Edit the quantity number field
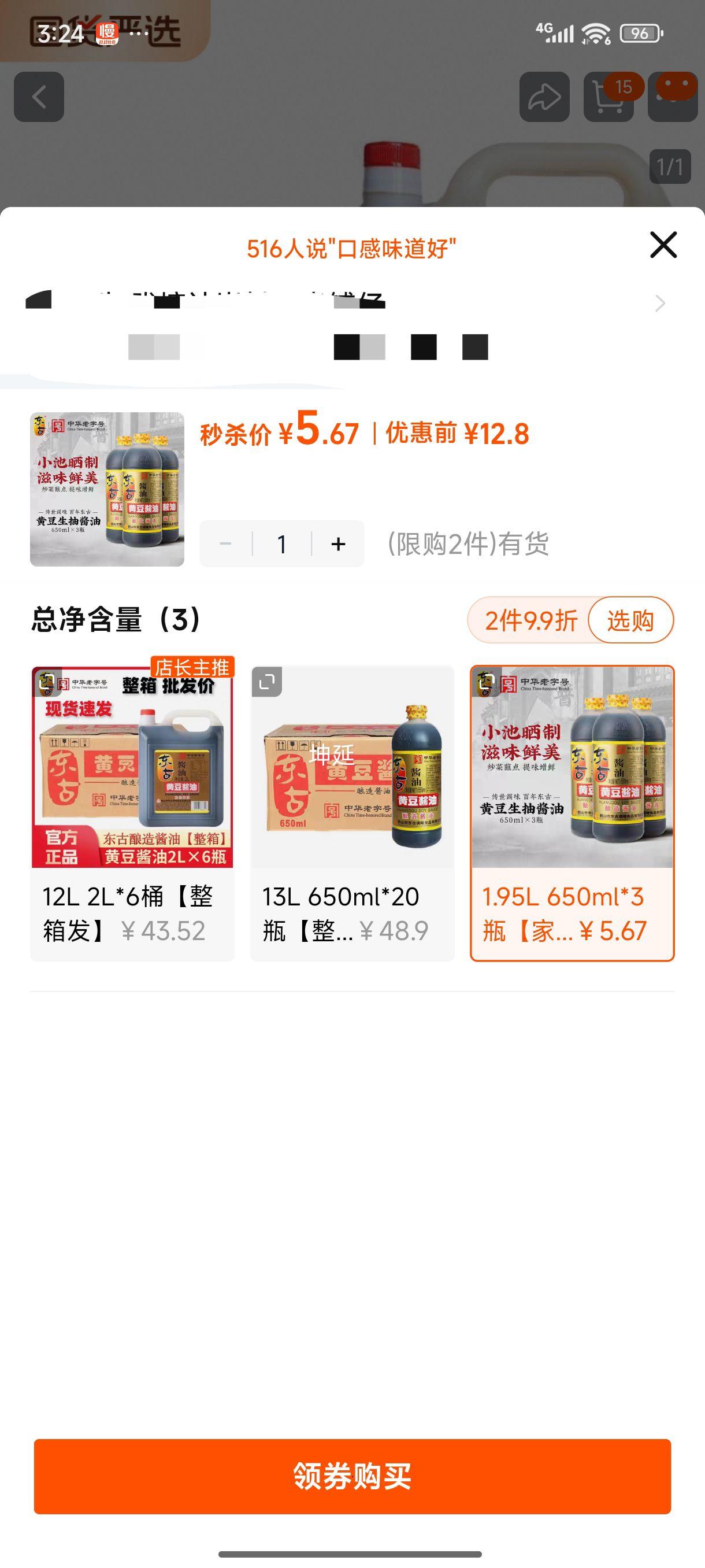The width and height of the screenshot is (705, 1568). [x=281, y=543]
